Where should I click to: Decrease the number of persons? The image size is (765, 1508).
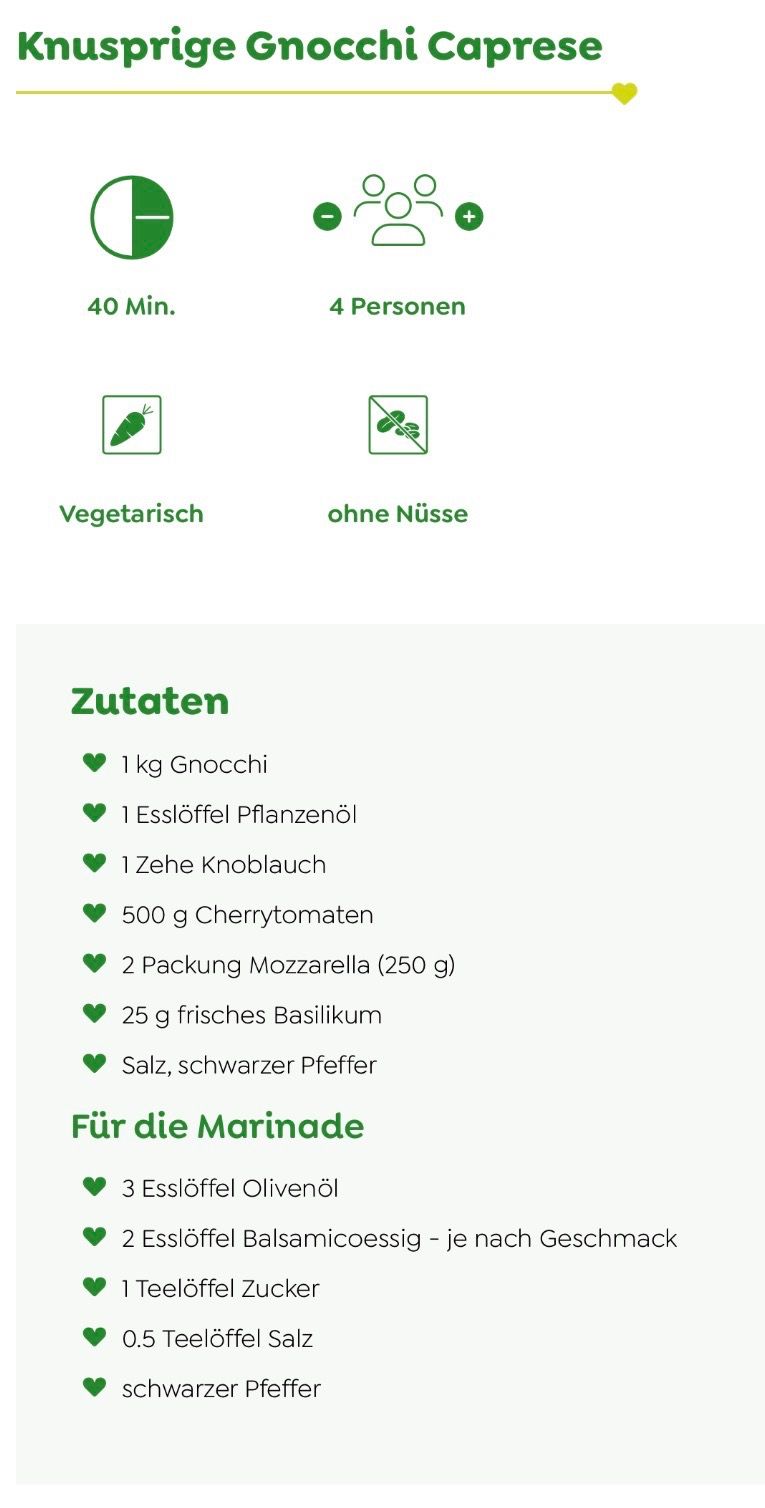point(327,216)
